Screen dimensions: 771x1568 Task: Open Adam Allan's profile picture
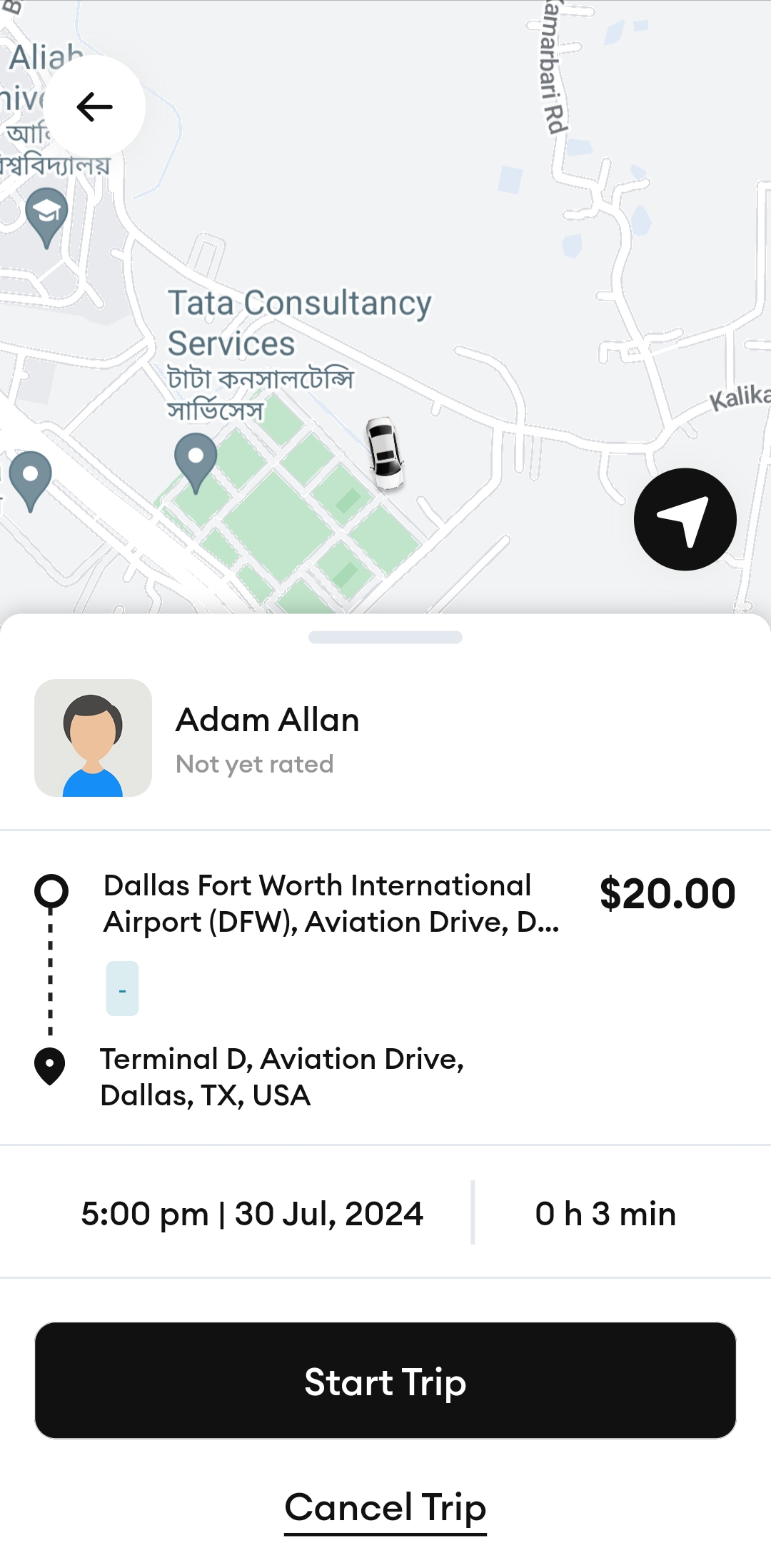93,738
